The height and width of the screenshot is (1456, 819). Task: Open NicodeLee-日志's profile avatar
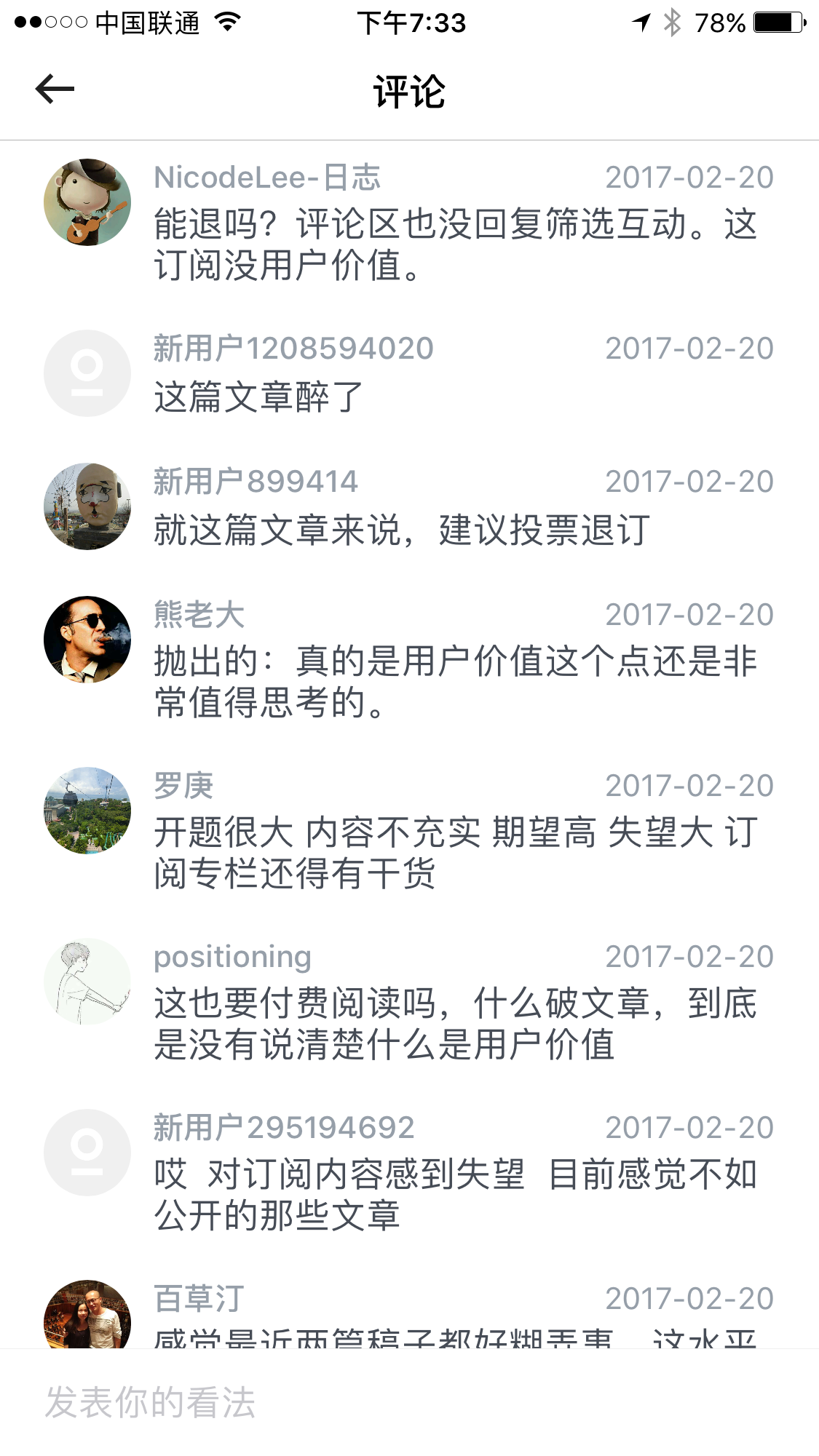coord(87,202)
